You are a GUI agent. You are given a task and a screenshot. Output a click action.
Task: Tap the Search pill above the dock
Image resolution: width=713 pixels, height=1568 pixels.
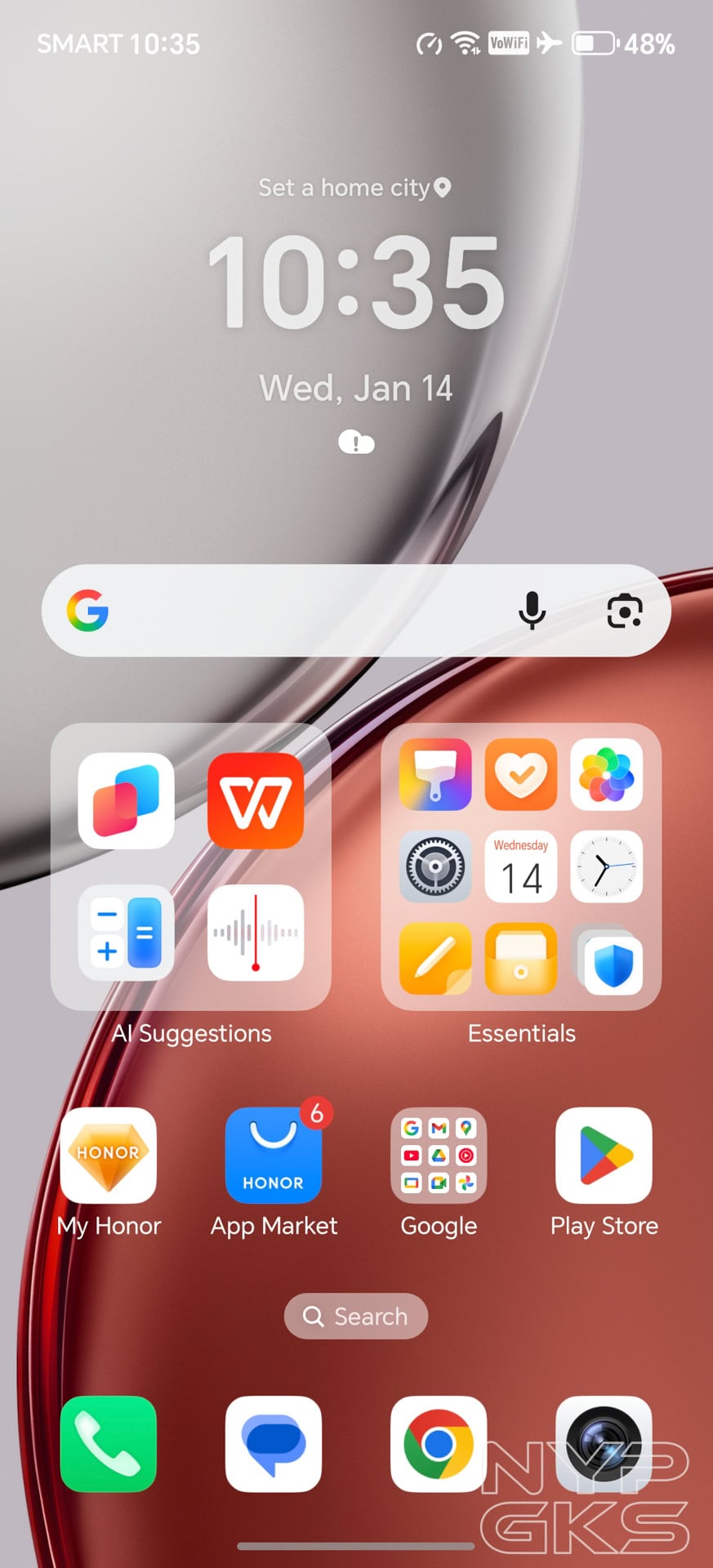(356, 1316)
